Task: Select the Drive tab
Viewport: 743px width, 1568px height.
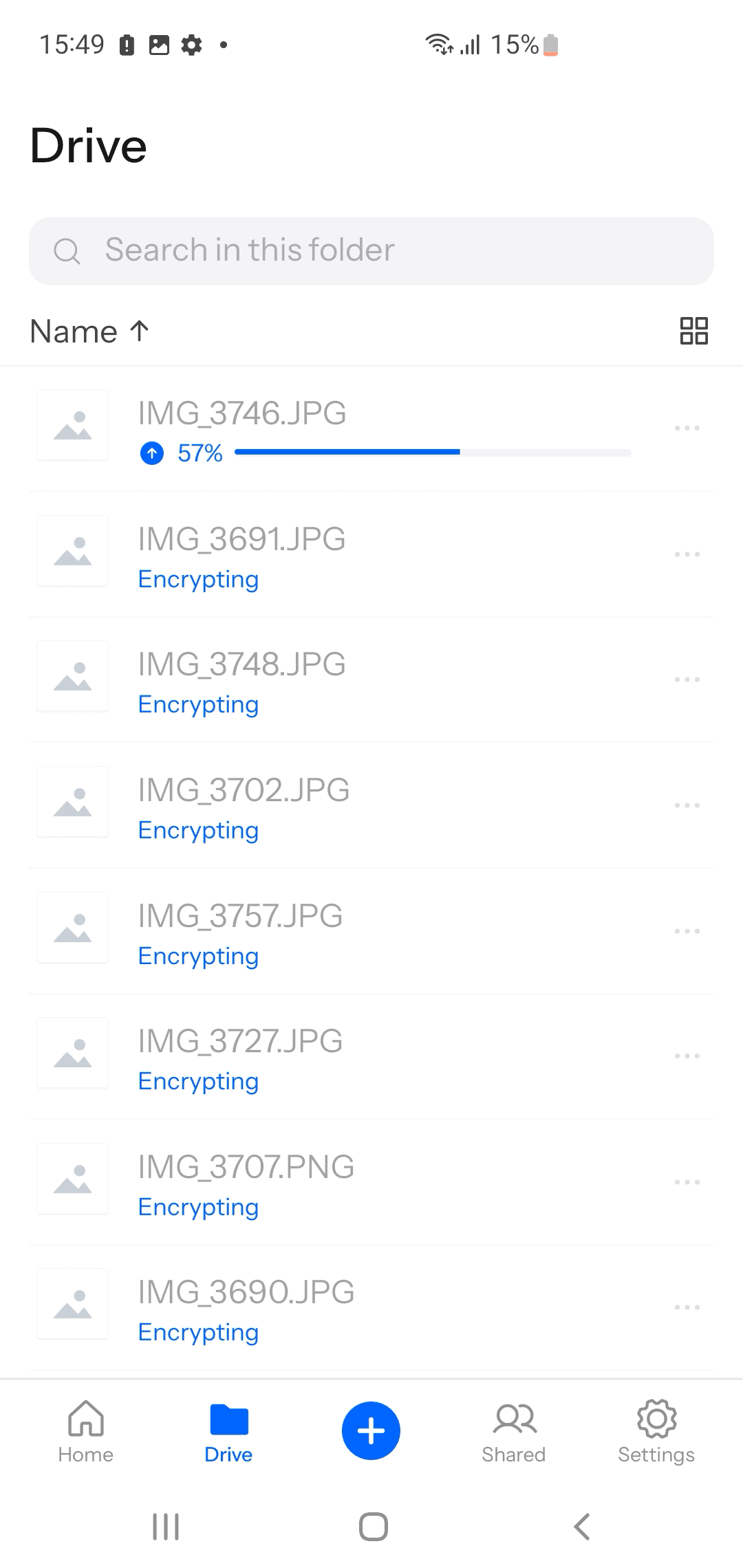Action: (228, 1431)
